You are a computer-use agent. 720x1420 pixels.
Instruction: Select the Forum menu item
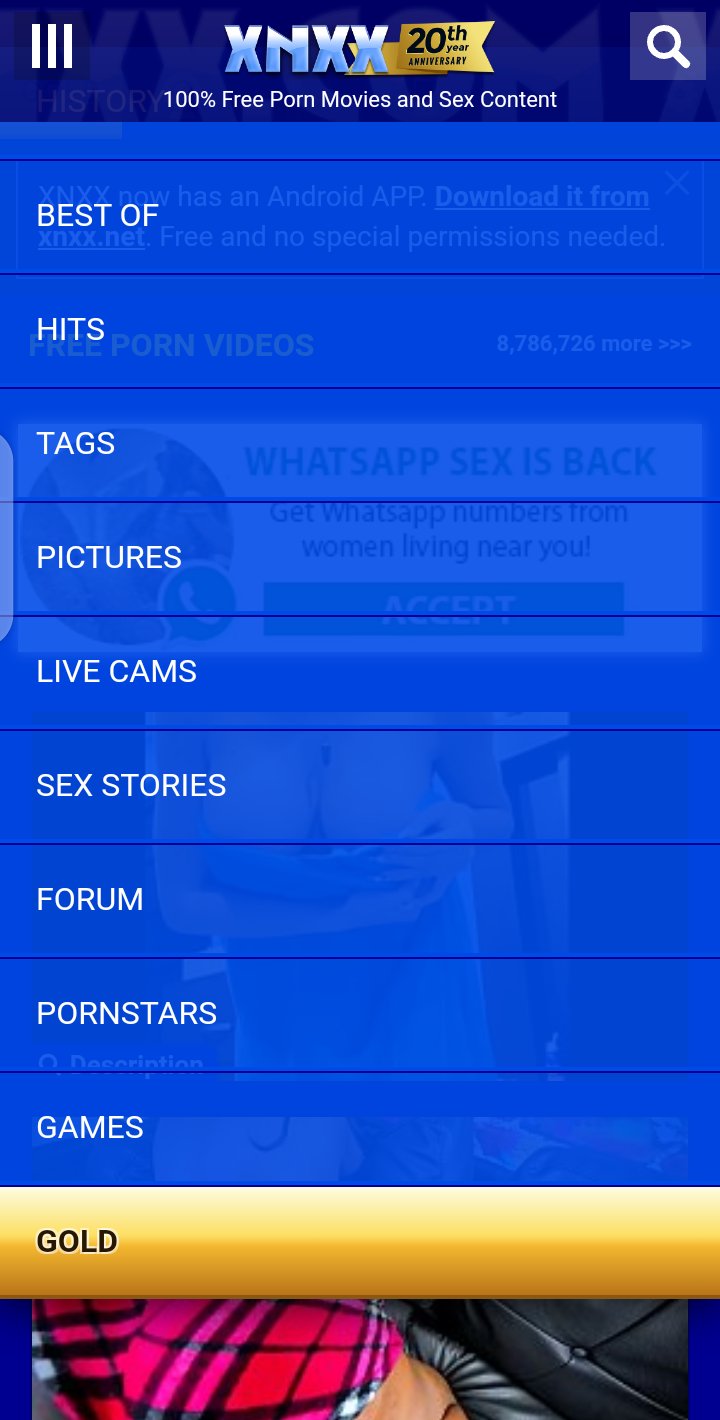tap(90, 900)
